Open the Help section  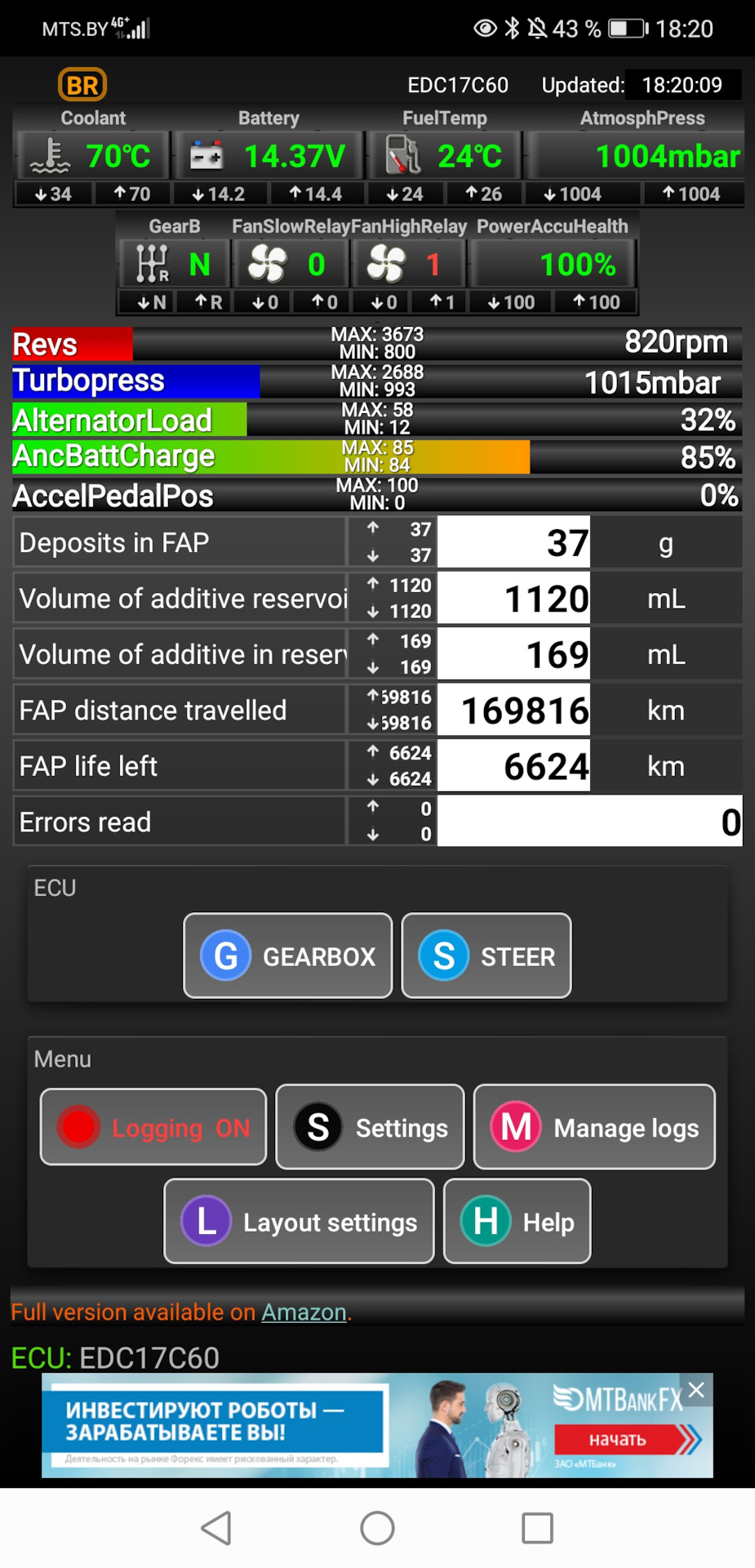tap(517, 1222)
